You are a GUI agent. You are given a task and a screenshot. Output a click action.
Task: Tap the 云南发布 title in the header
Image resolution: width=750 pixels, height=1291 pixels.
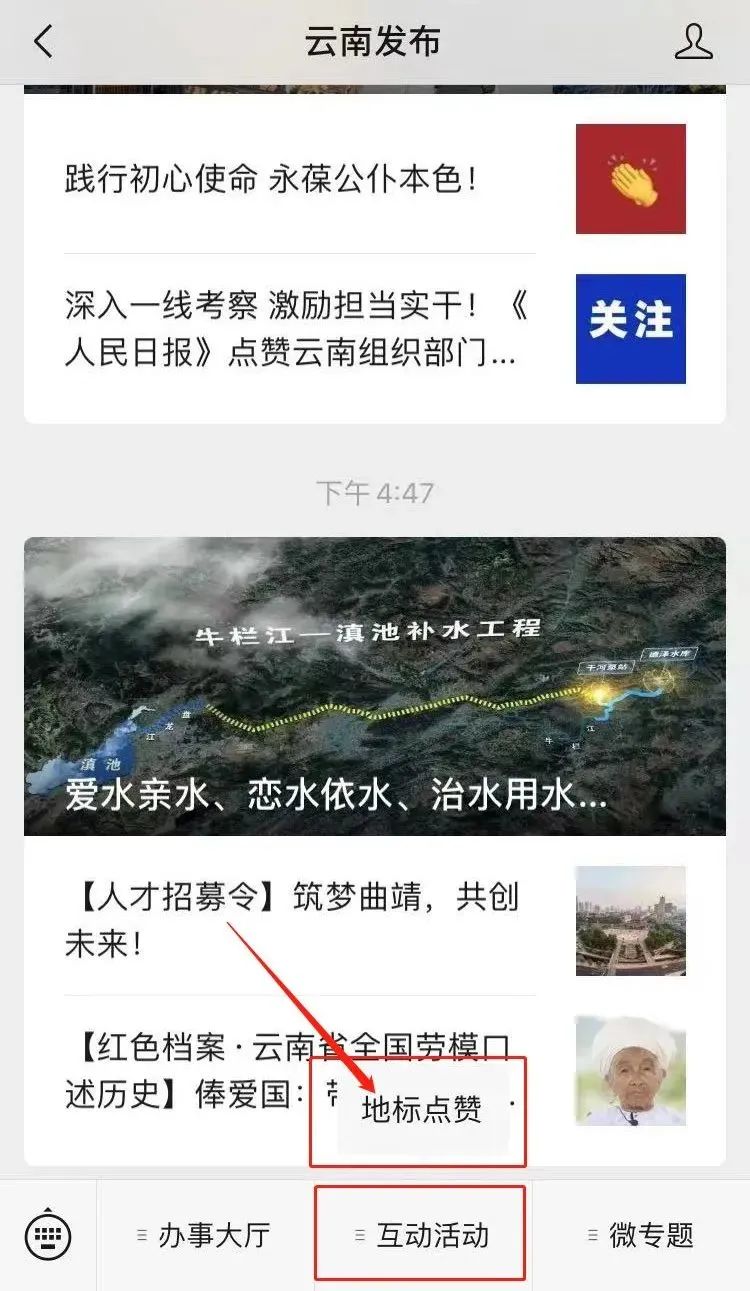pos(375,41)
